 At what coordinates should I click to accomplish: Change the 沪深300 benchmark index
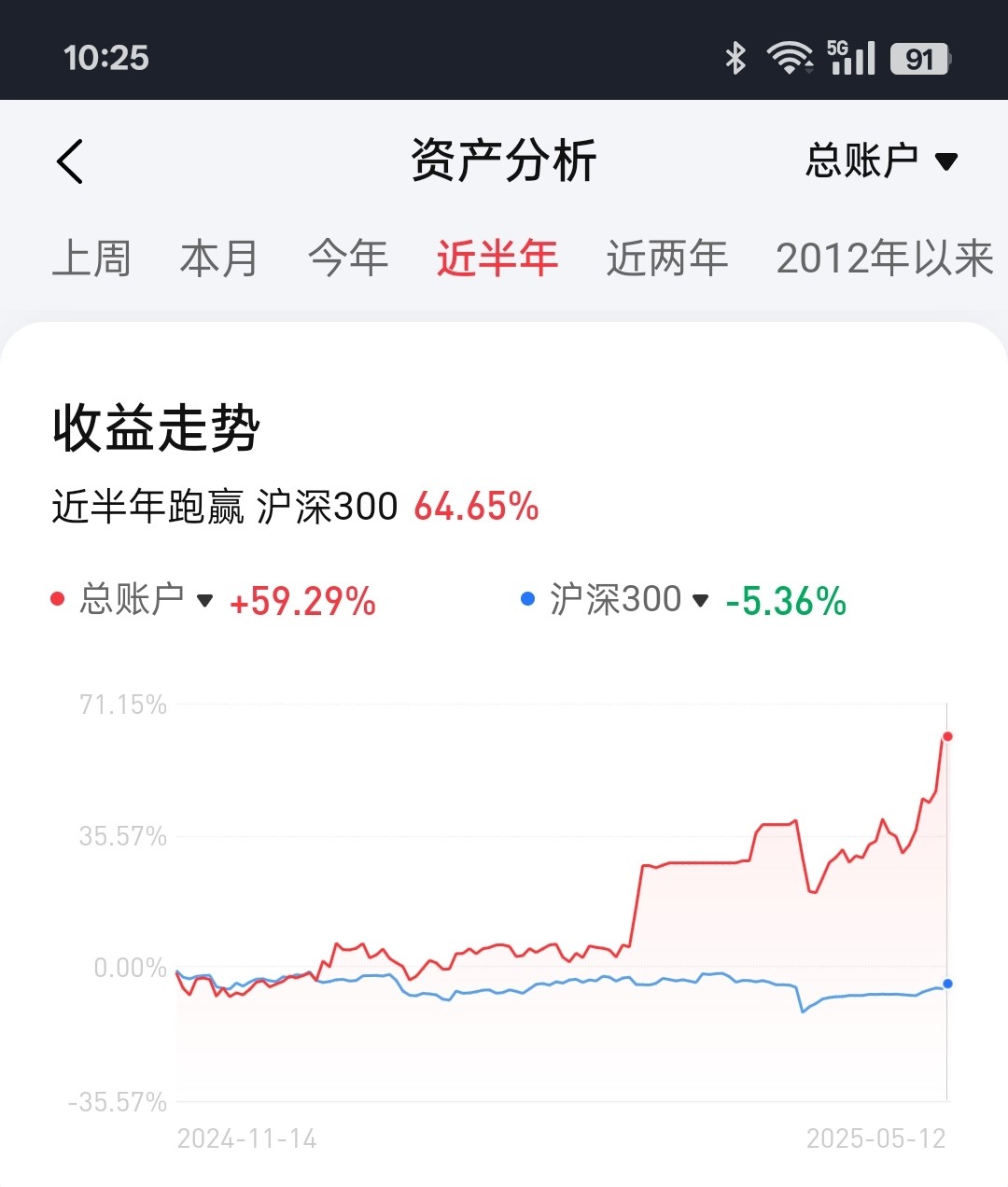628,599
